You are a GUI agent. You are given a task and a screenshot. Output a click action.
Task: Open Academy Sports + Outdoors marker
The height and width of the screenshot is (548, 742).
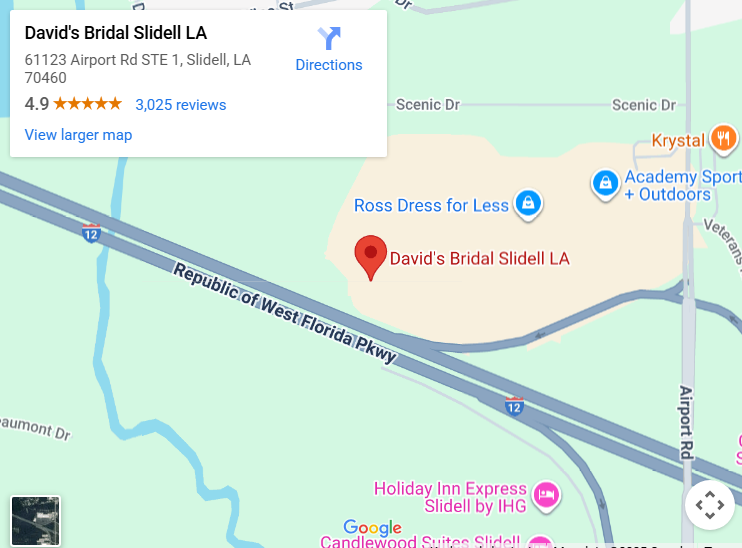[x=604, y=184]
